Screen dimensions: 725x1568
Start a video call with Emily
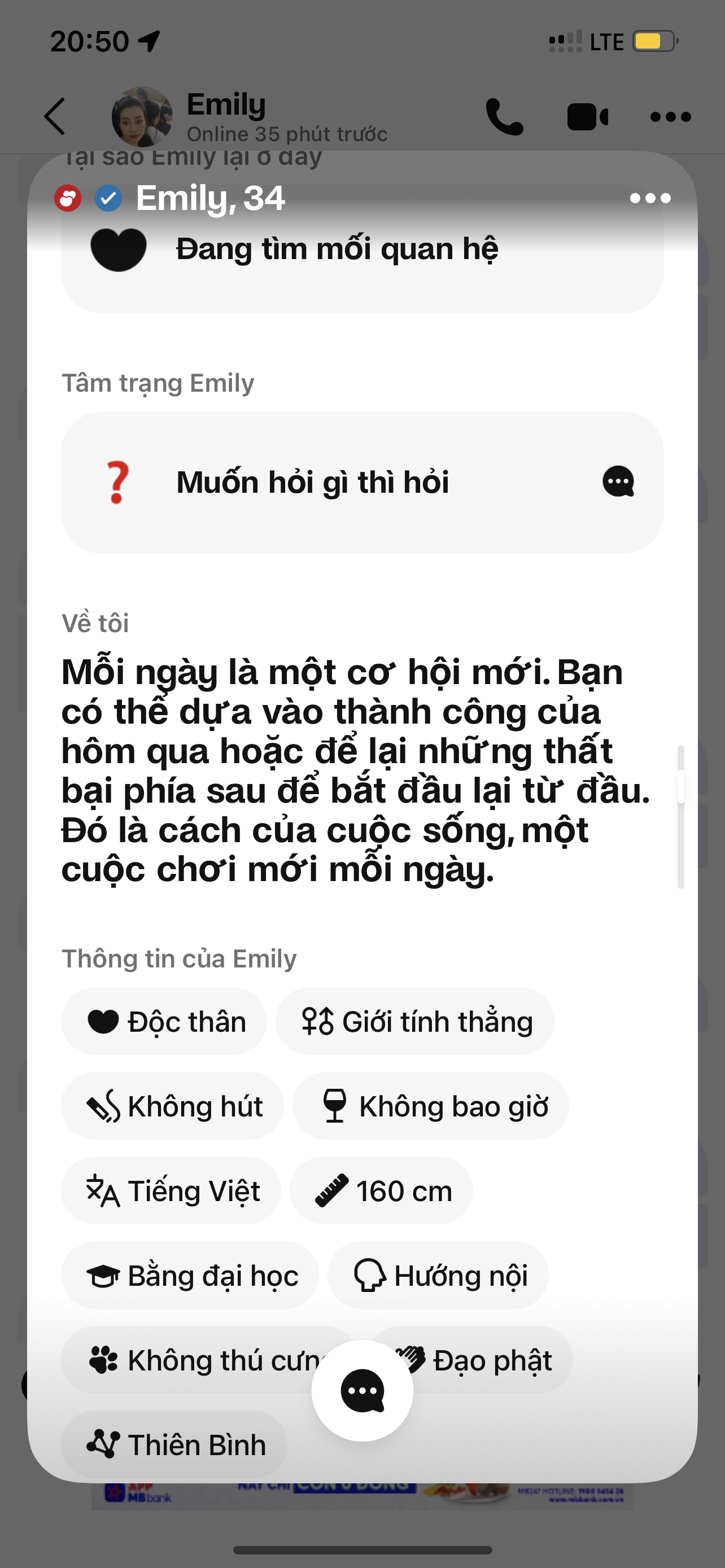coord(587,117)
